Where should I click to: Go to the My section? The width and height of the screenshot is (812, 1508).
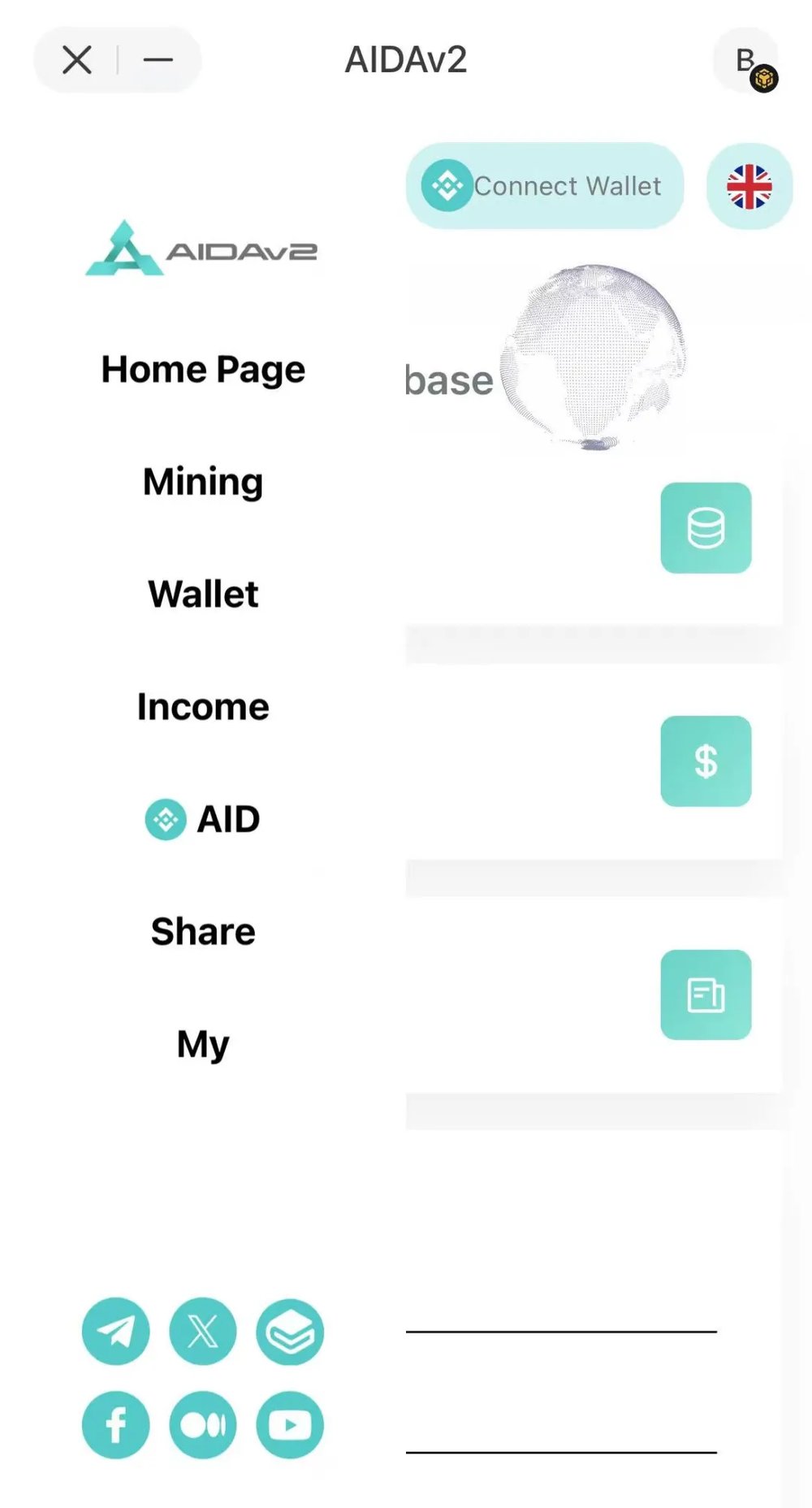point(203,1044)
